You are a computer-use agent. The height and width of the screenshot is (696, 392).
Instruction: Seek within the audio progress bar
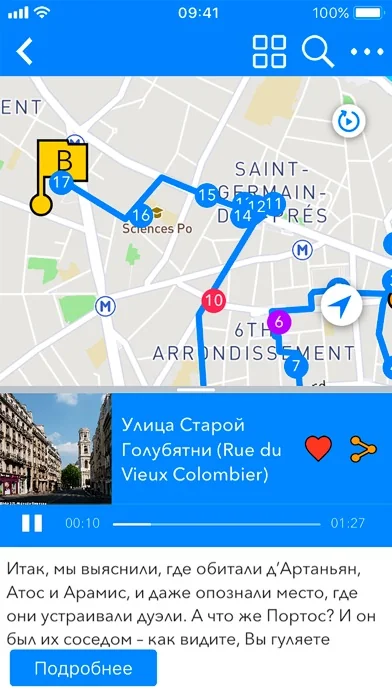[x=216, y=524]
